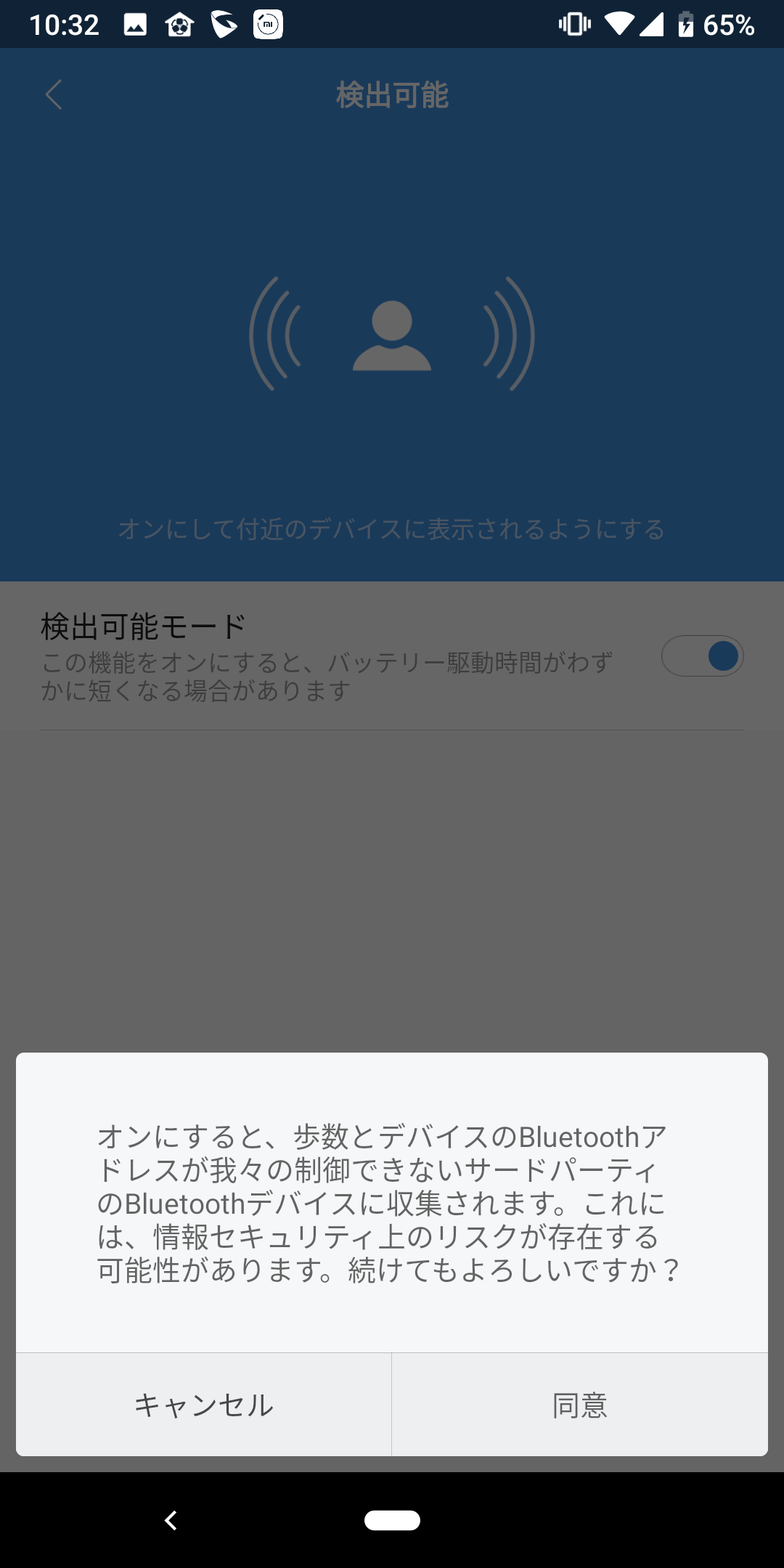Go back with the header arrow
The height and width of the screenshot is (1568, 784).
(54, 94)
